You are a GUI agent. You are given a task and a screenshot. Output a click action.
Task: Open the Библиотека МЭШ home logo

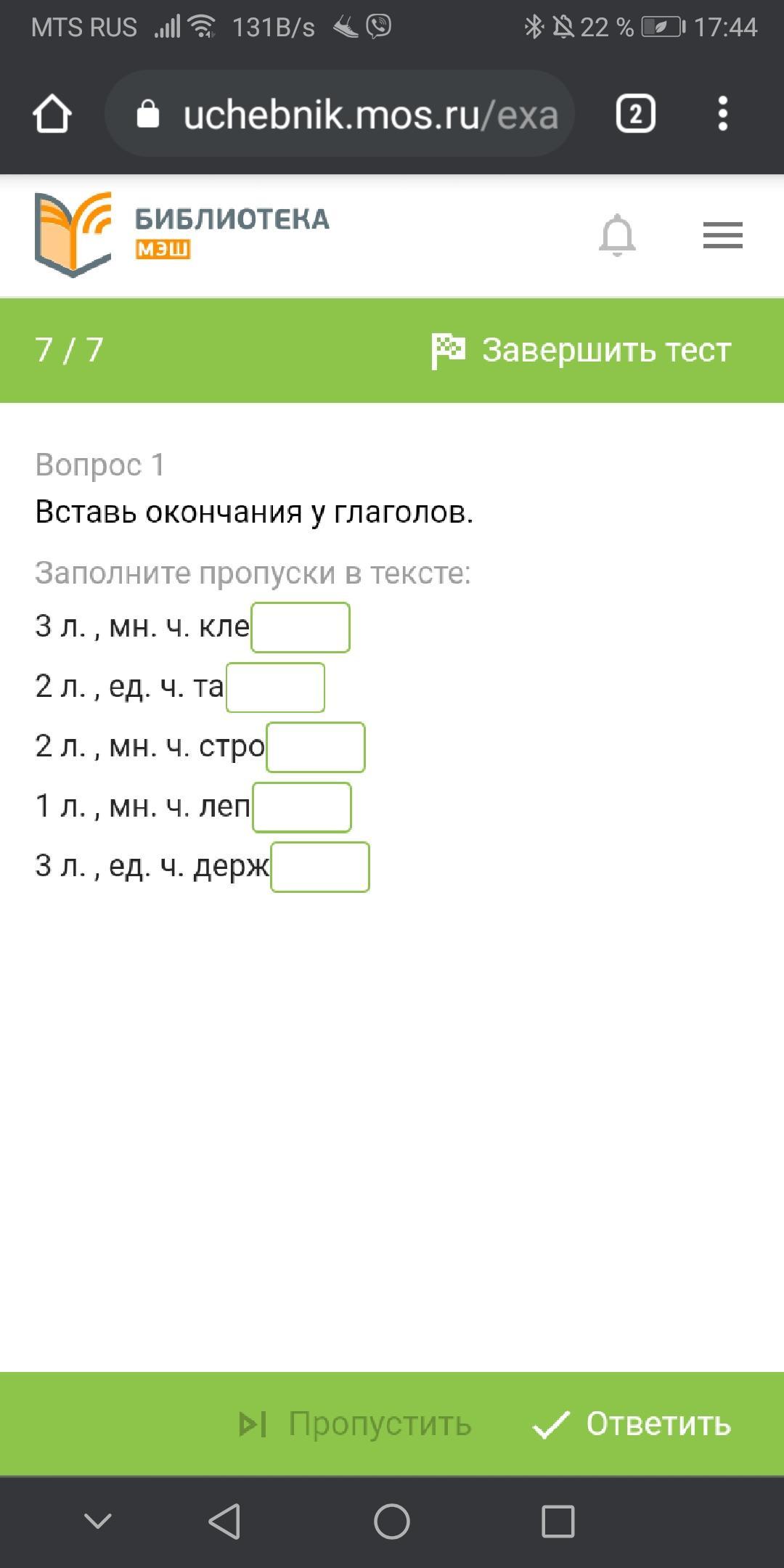coord(181,234)
